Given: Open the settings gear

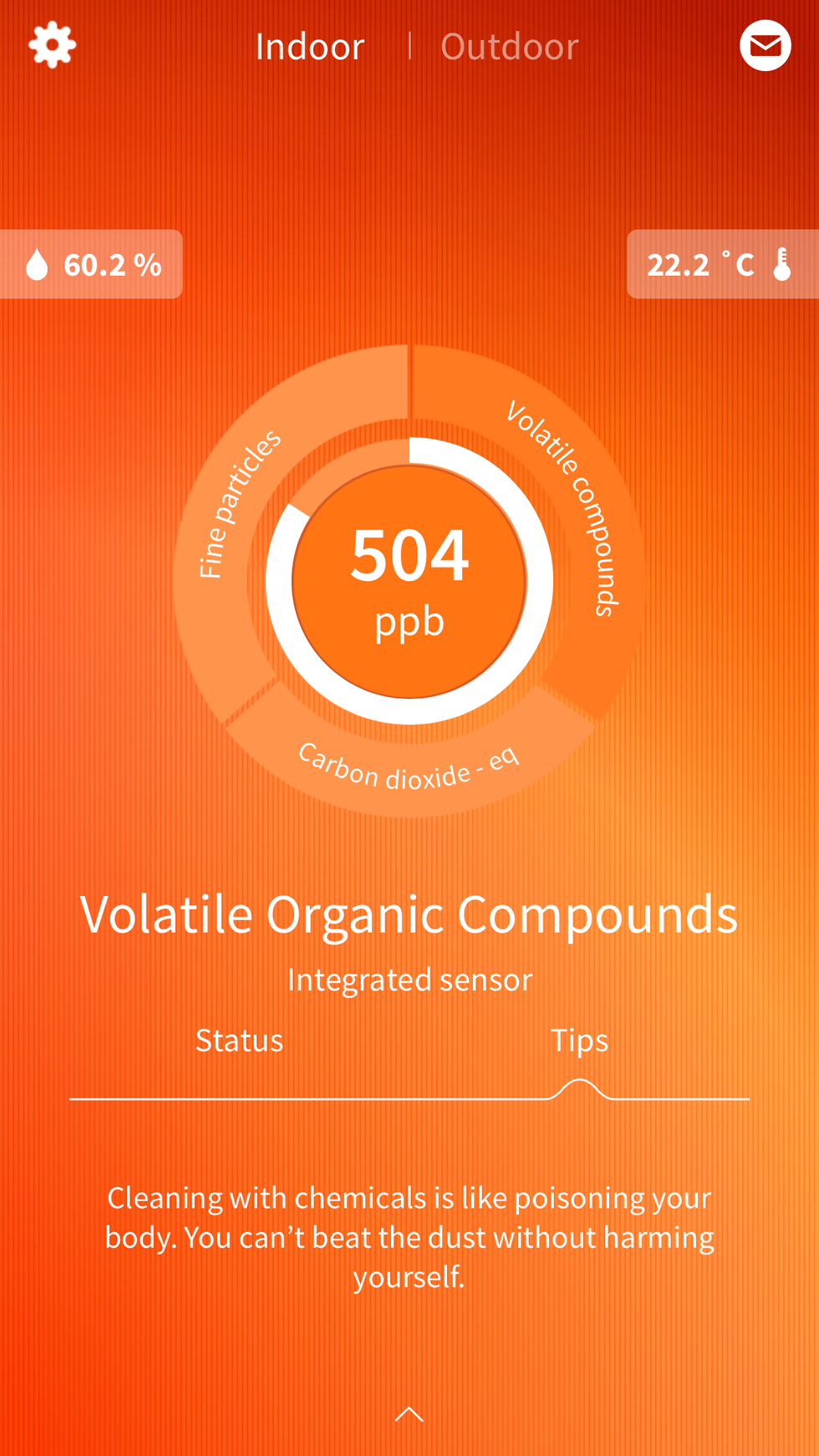Looking at the screenshot, I should pyautogui.click(x=52, y=45).
